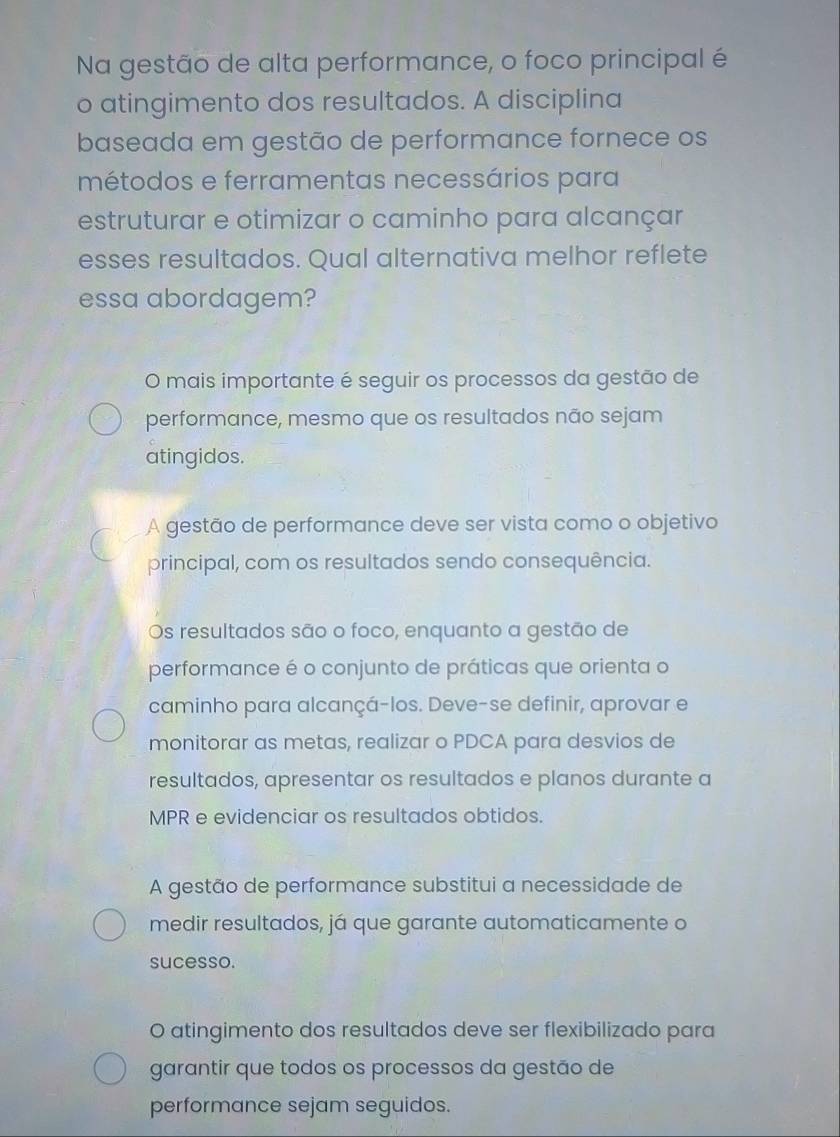Pick option 'A gestão de performance substitui a necessidade'
This screenshot has height=1137, width=840.
(109, 924)
